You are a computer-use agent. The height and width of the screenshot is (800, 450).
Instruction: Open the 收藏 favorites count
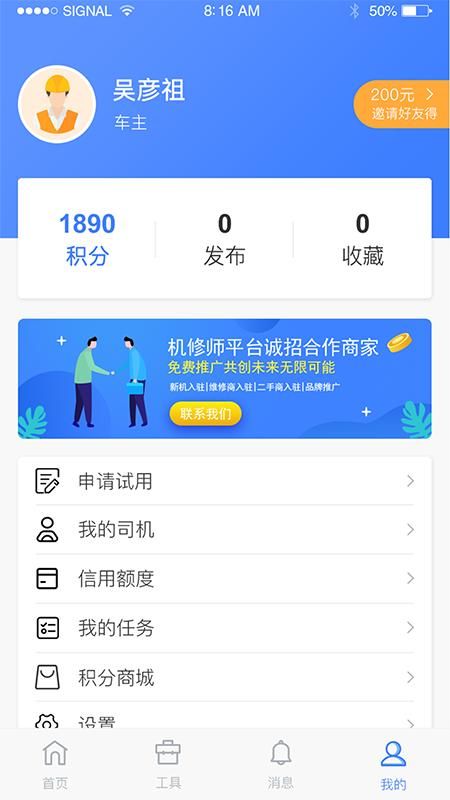[363, 239]
